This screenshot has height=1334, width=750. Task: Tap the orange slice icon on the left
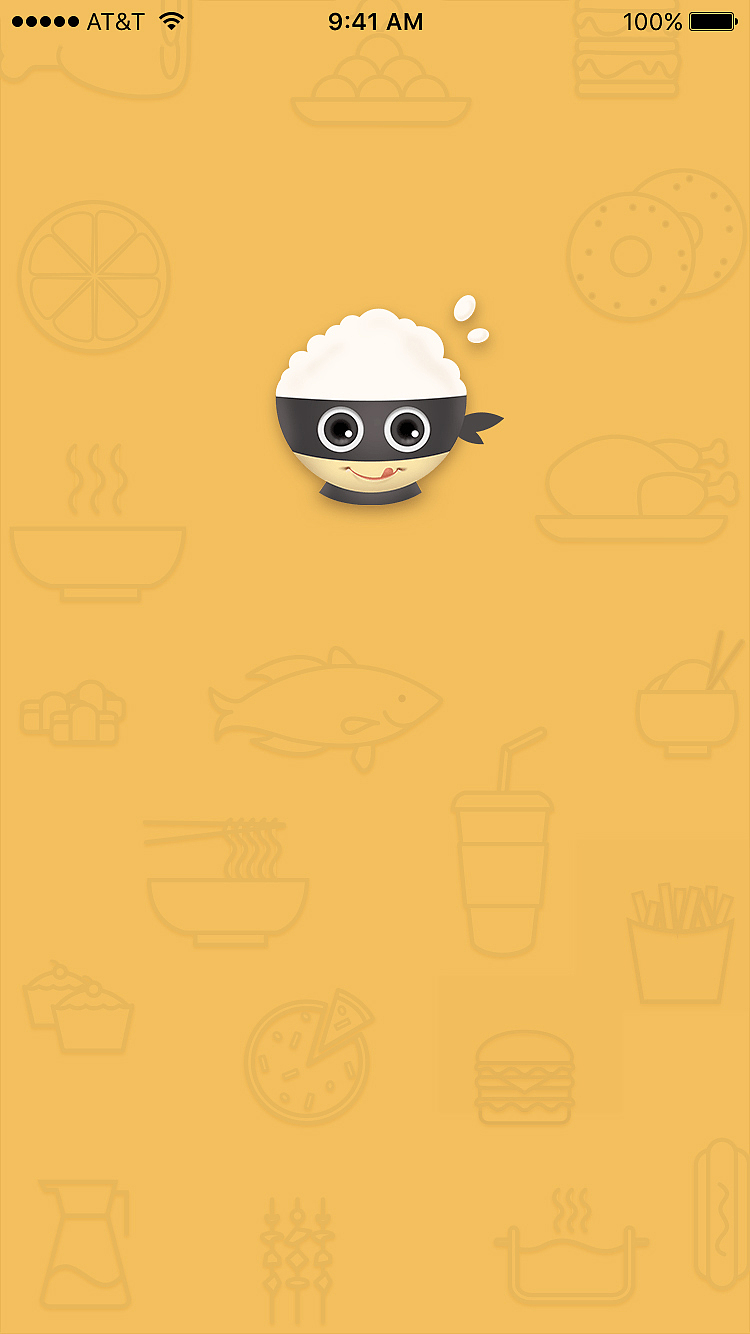93,275
